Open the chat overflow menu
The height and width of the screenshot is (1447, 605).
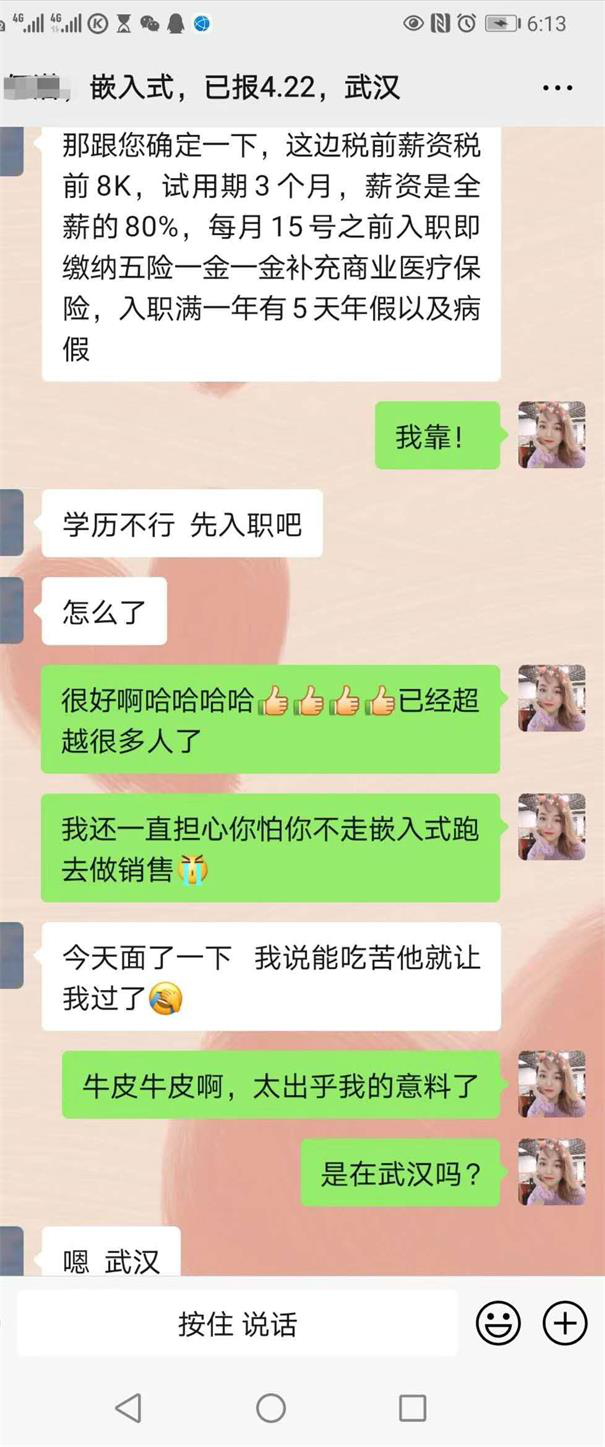point(557,88)
